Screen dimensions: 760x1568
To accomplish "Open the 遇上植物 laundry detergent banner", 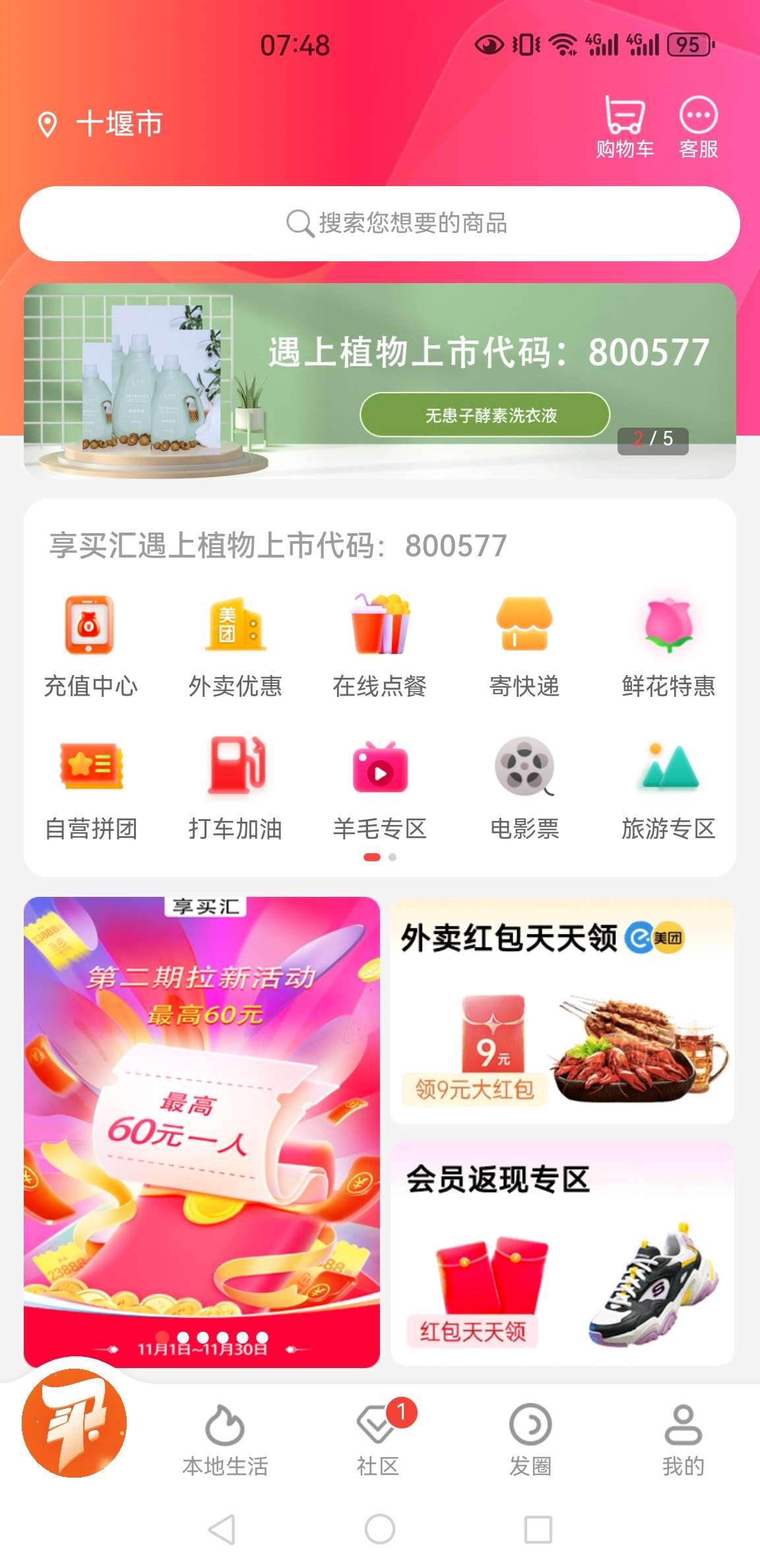I will tap(380, 381).
